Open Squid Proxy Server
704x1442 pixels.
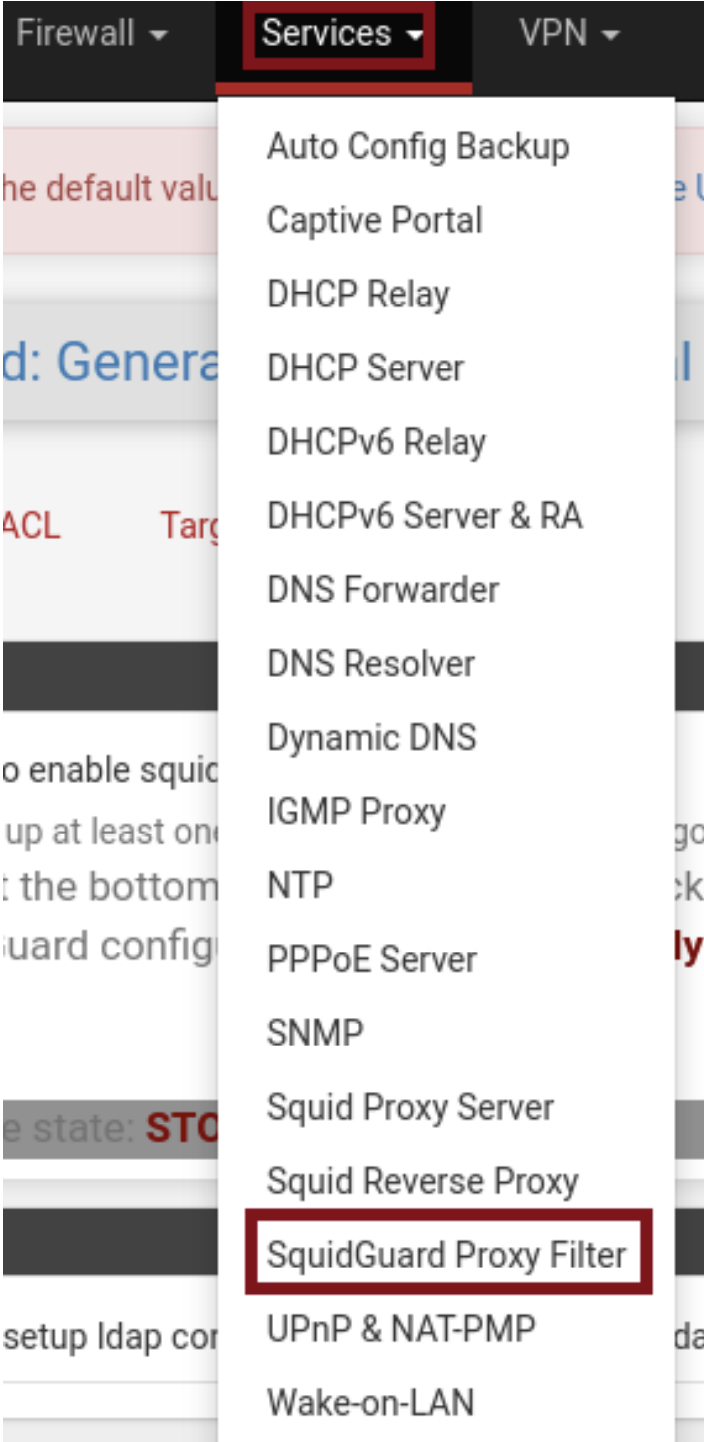(x=410, y=1107)
